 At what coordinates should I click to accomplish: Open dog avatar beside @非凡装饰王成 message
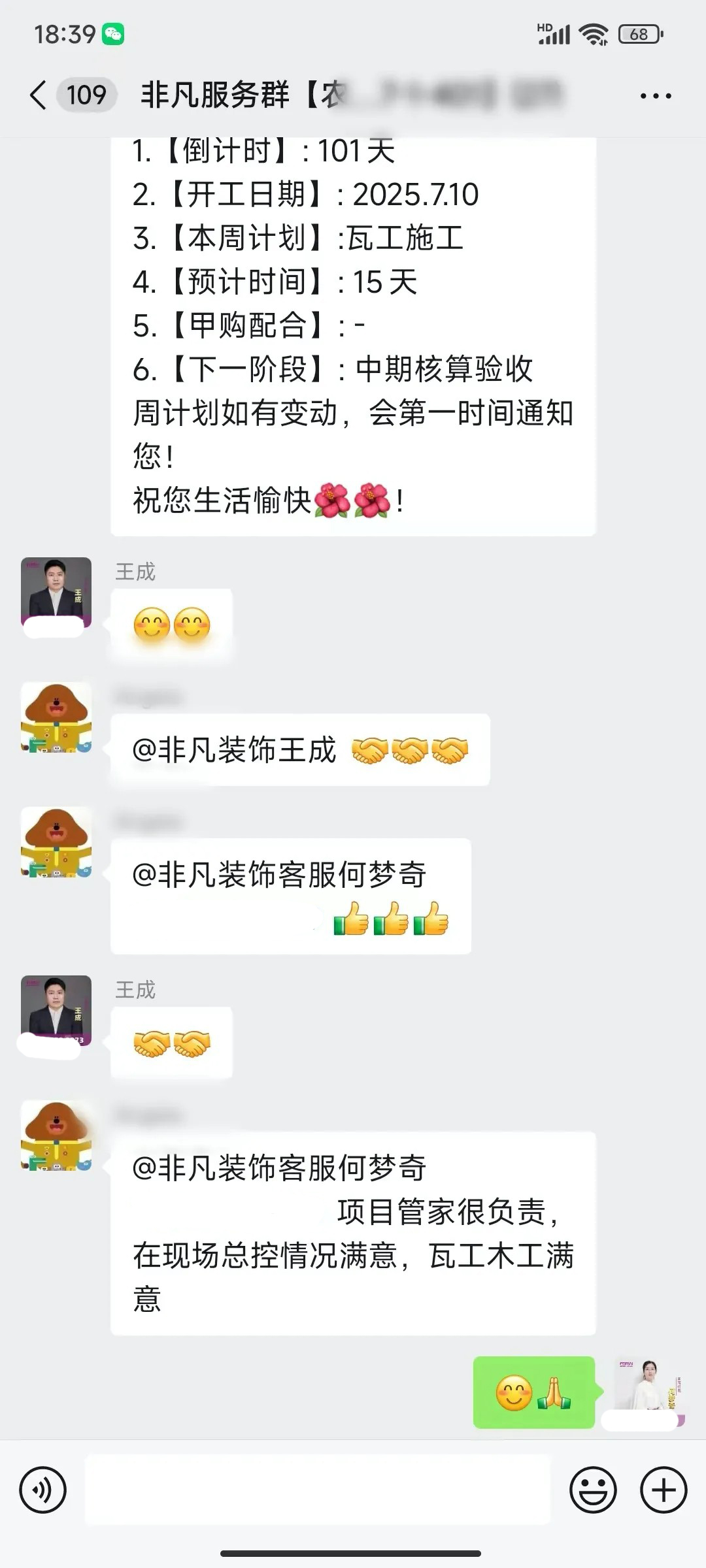(x=56, y=717)
